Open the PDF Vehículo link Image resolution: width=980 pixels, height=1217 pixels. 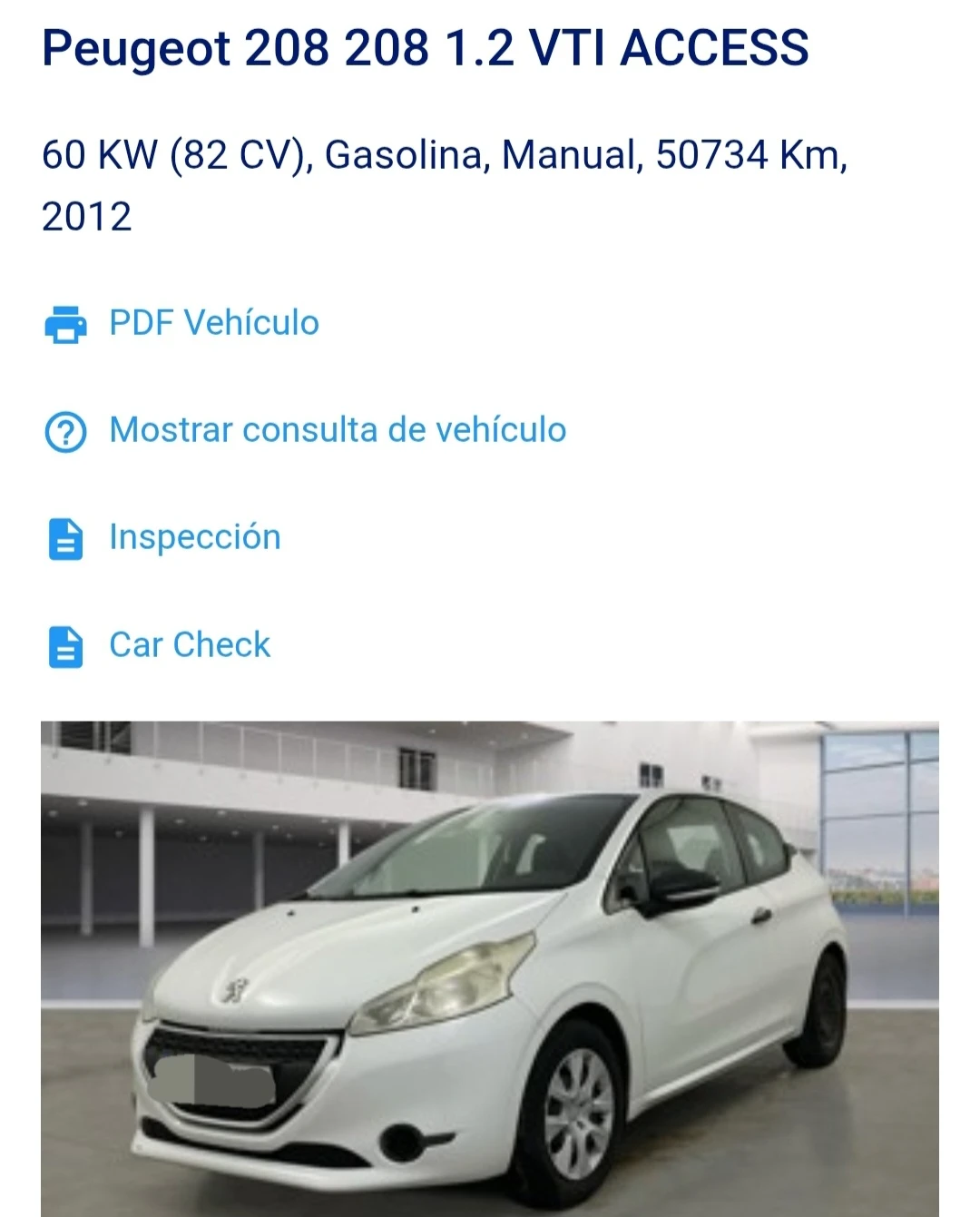click(213, 323)
